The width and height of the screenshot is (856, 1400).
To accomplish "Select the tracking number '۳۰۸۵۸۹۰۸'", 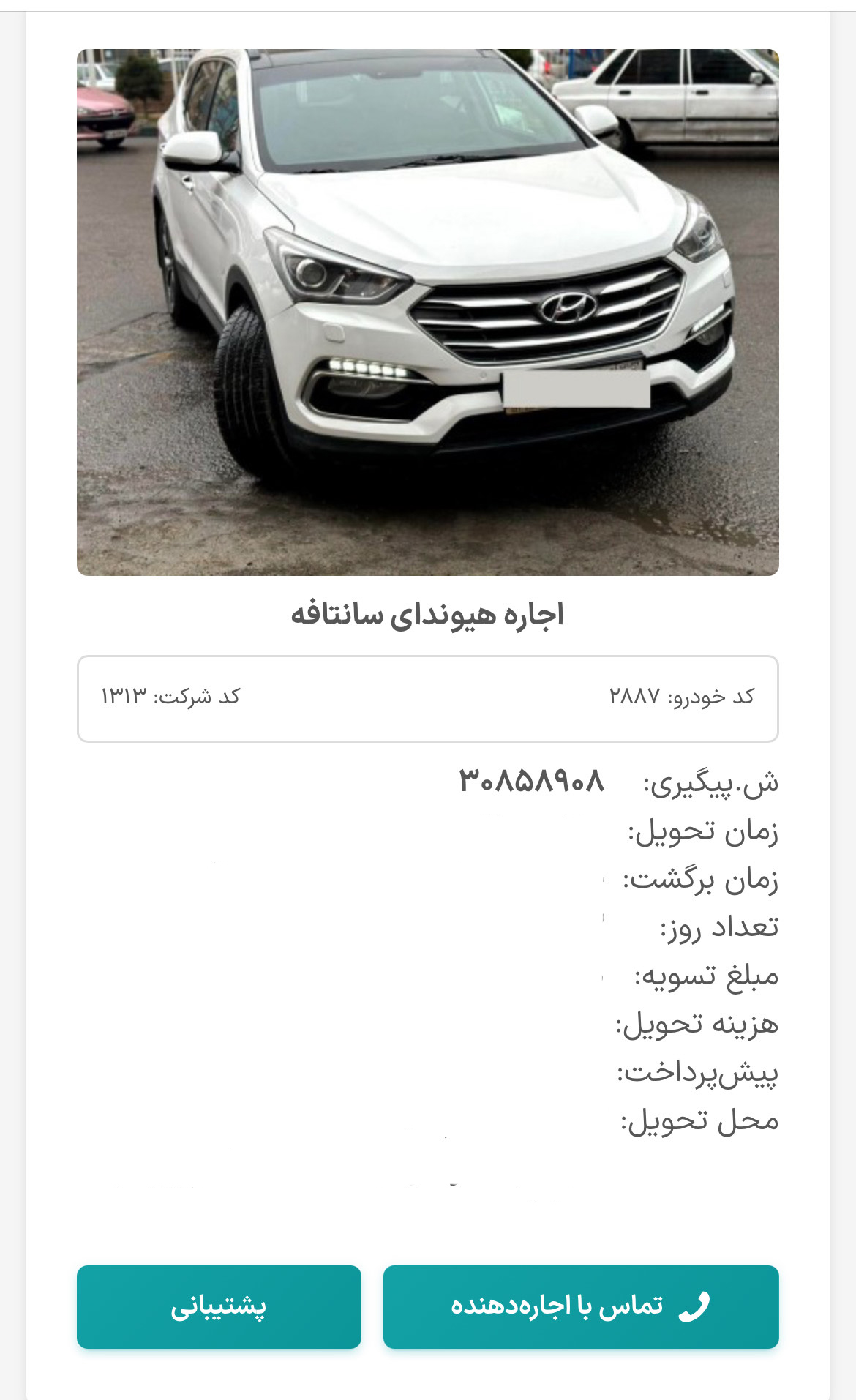I will point(530,780).
